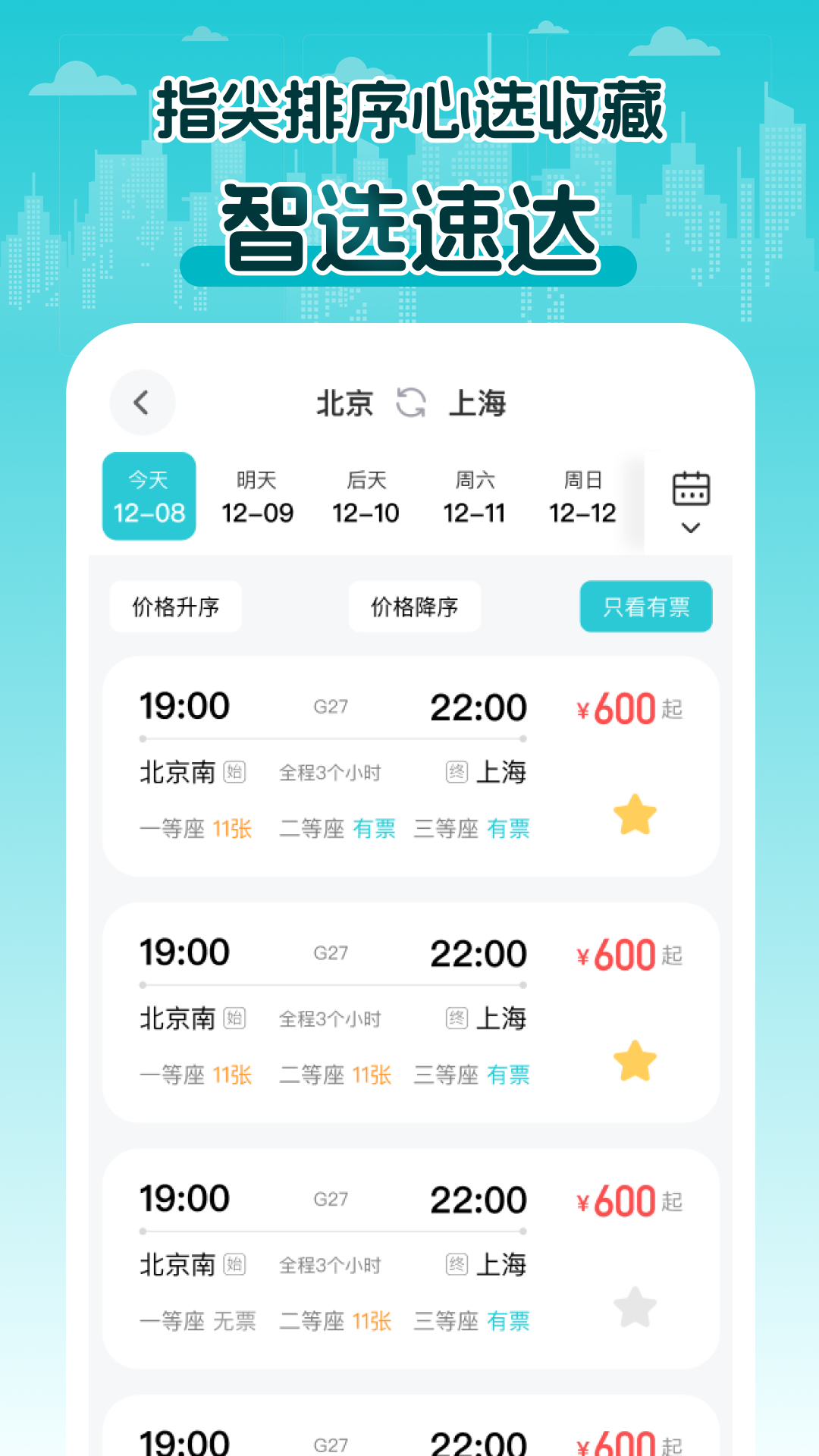Screen dimensions: 819x1456
Task: Click the G27 train number on first result
Action: (332, 705)
